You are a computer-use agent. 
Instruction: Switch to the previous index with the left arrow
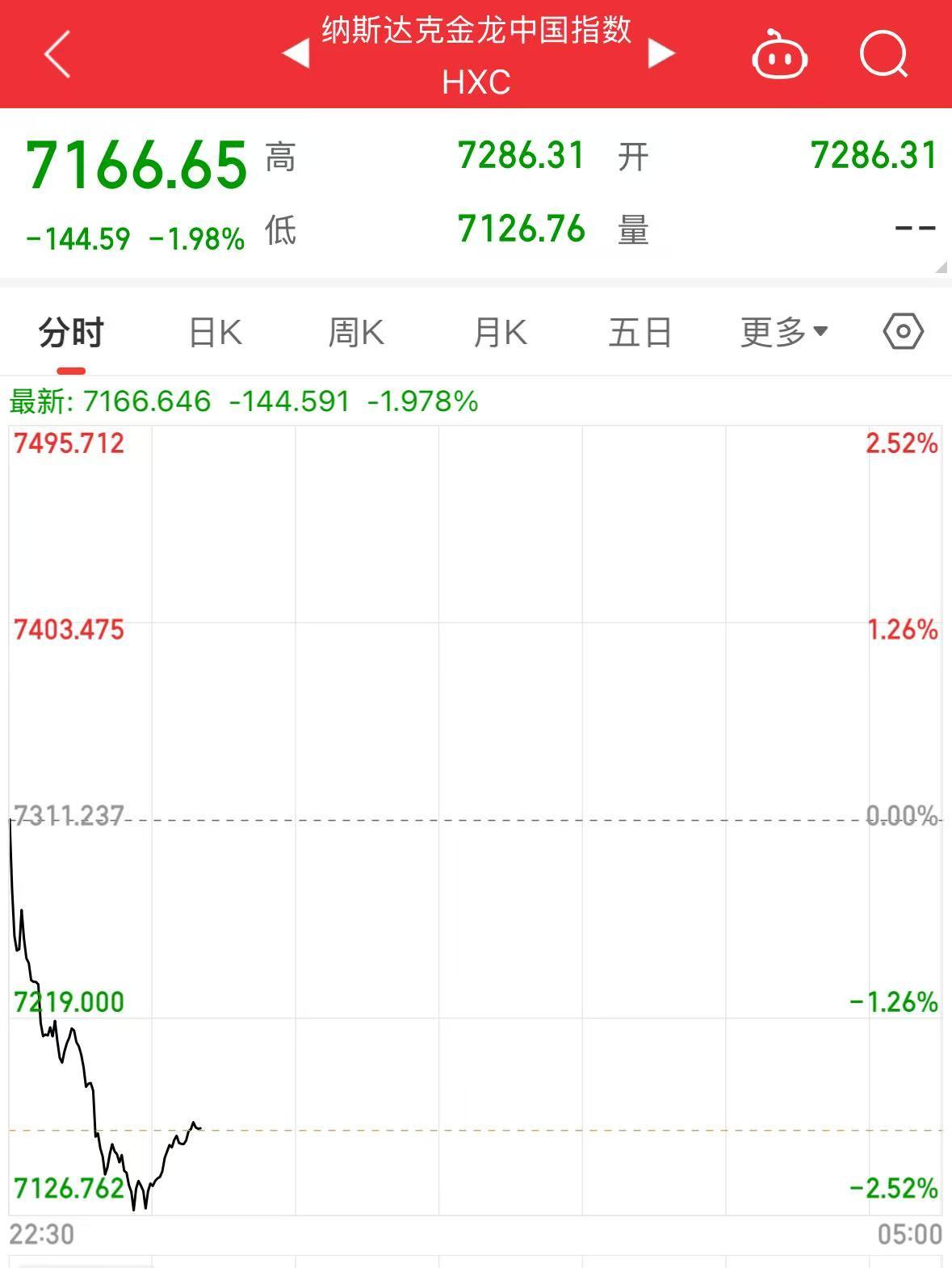(x=296, y=54)
